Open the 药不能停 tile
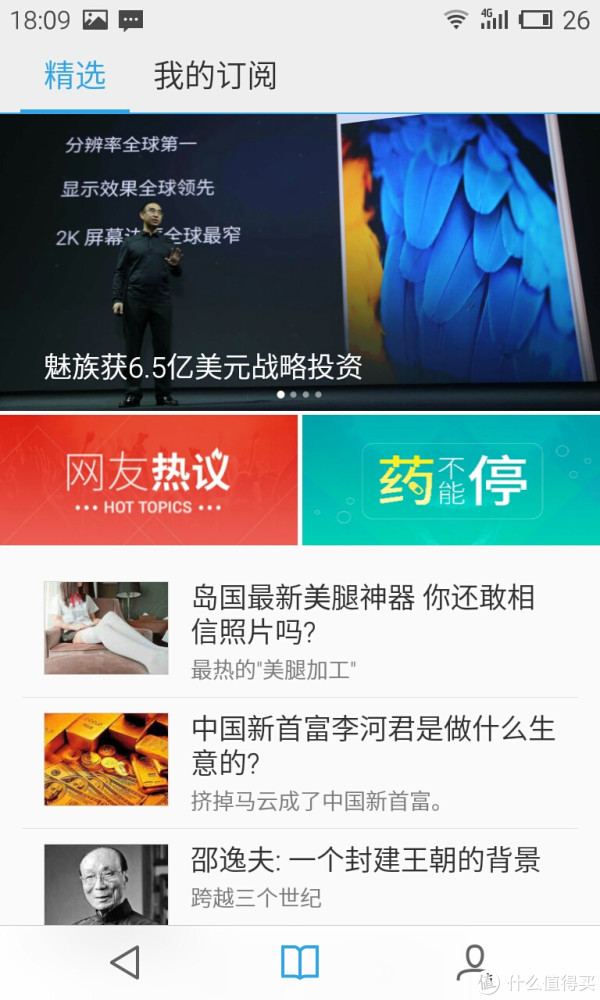The image size is (600, 1000). (x=450, y=480)
